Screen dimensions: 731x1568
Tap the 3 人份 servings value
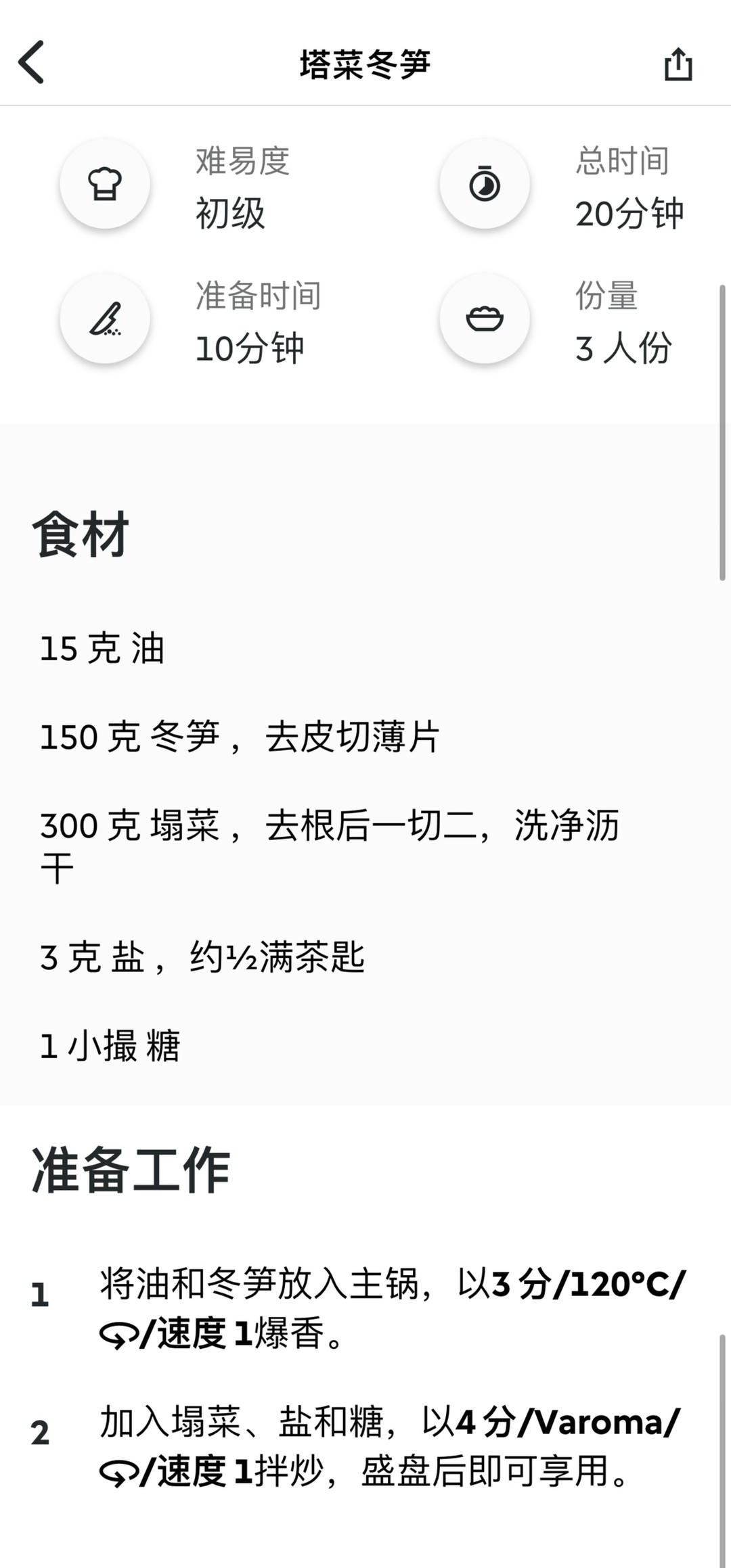pos(623,348)
